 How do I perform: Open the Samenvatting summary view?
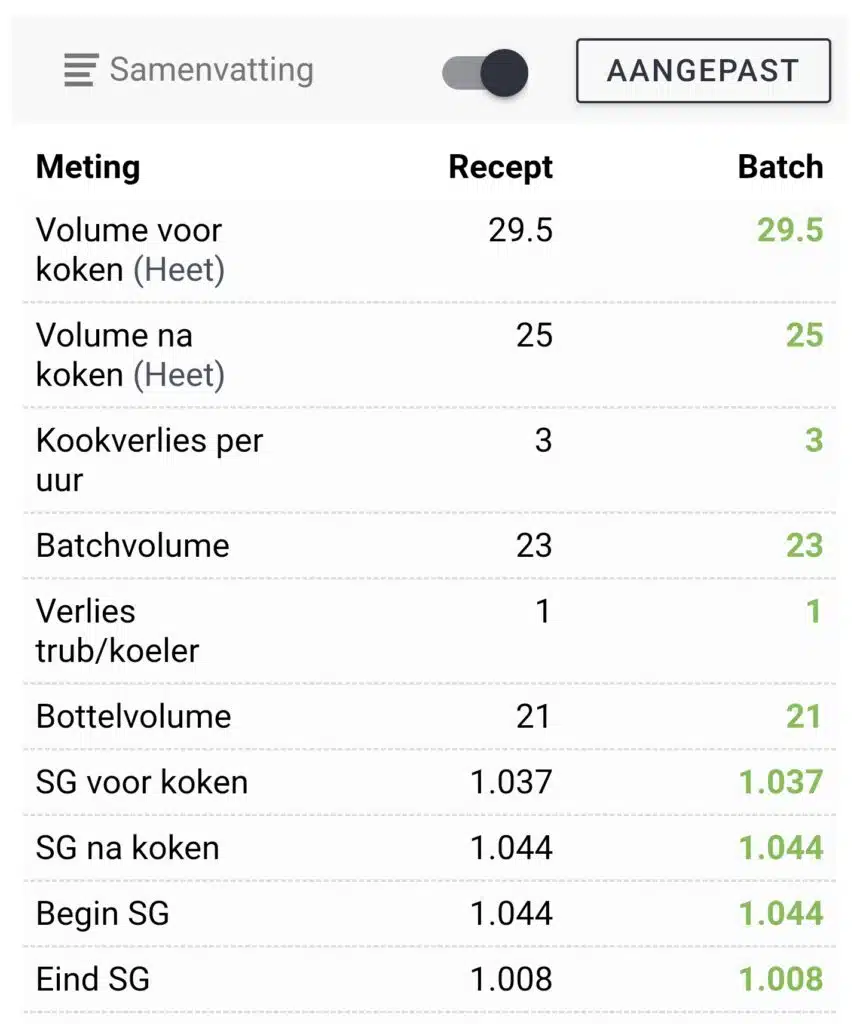click(213, 70)
